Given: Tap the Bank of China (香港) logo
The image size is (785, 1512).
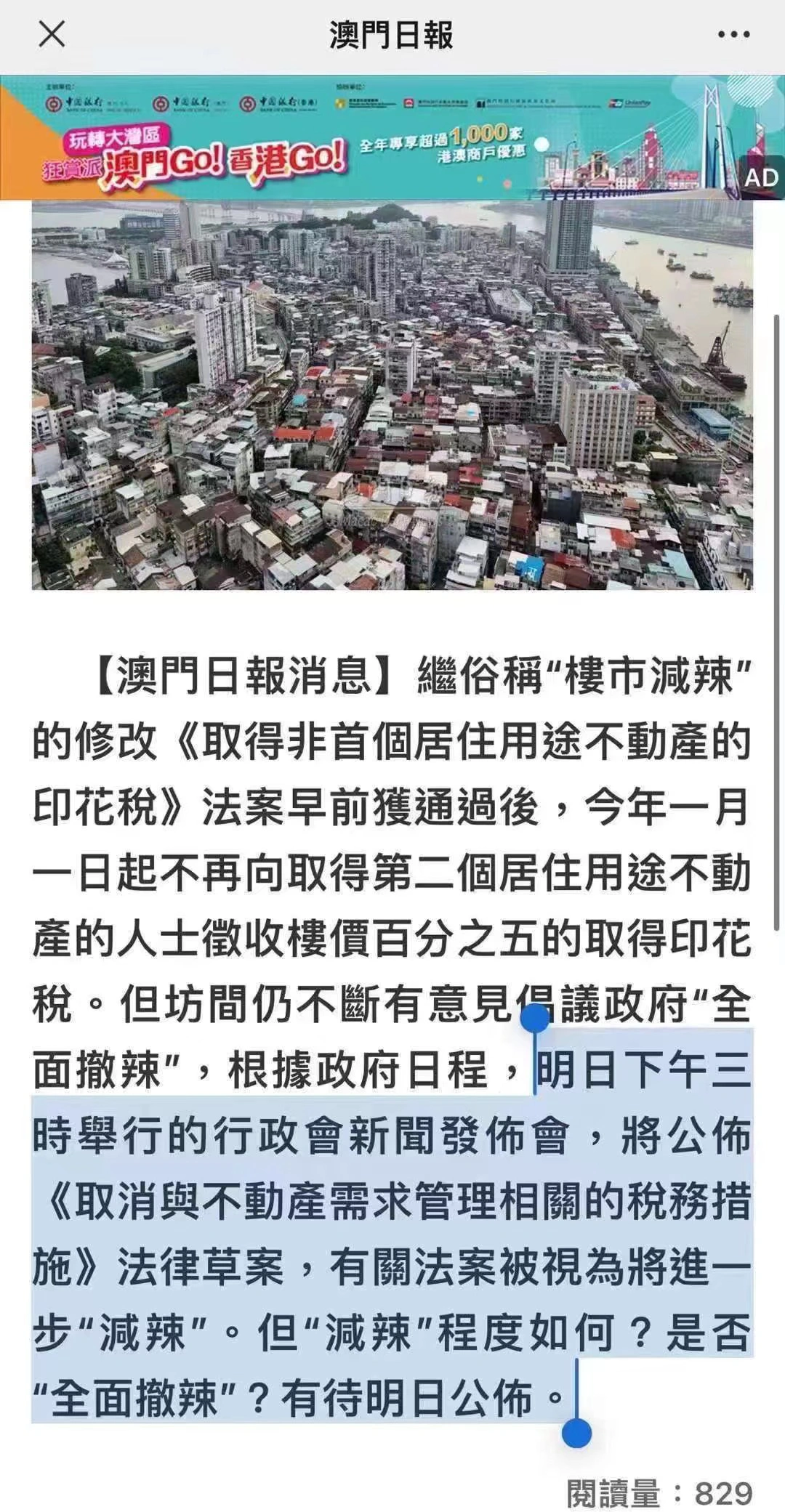Looking at the screenshot, I should point(280,102).
